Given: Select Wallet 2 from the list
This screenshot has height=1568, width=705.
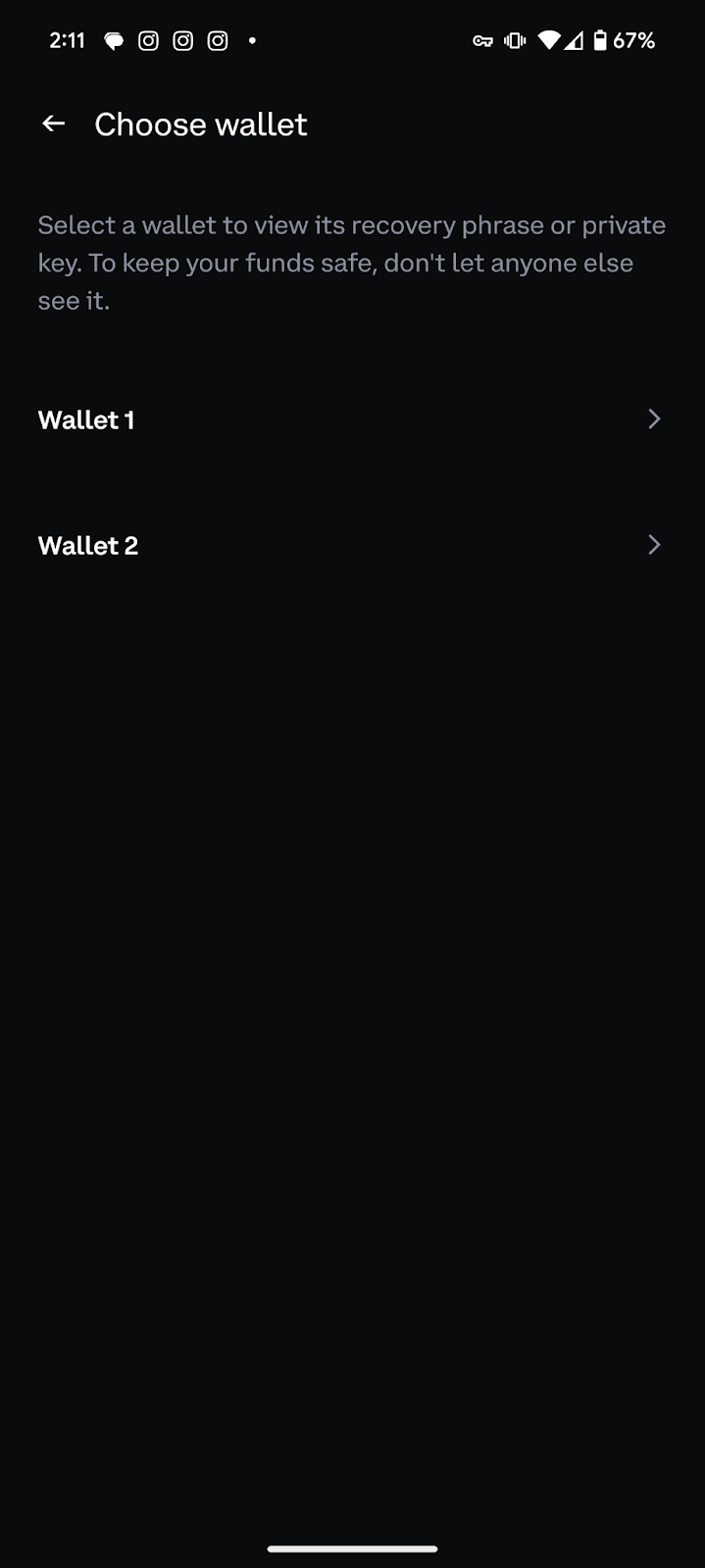Looking at the screenshot, I should (x=351, y=546).
